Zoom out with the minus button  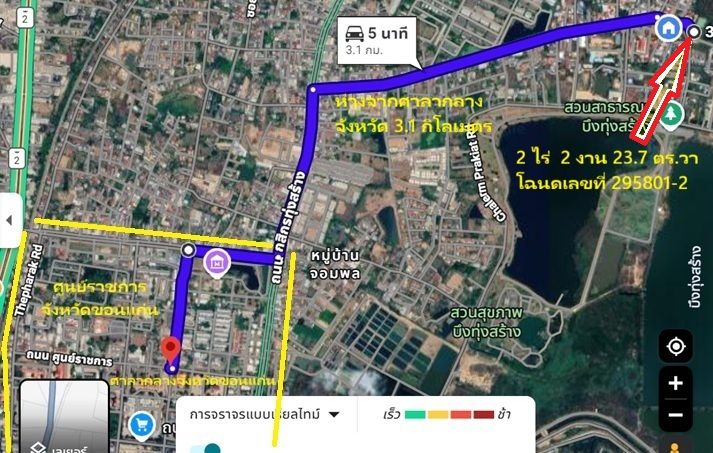pyautogui.click(x=676, y=415)
